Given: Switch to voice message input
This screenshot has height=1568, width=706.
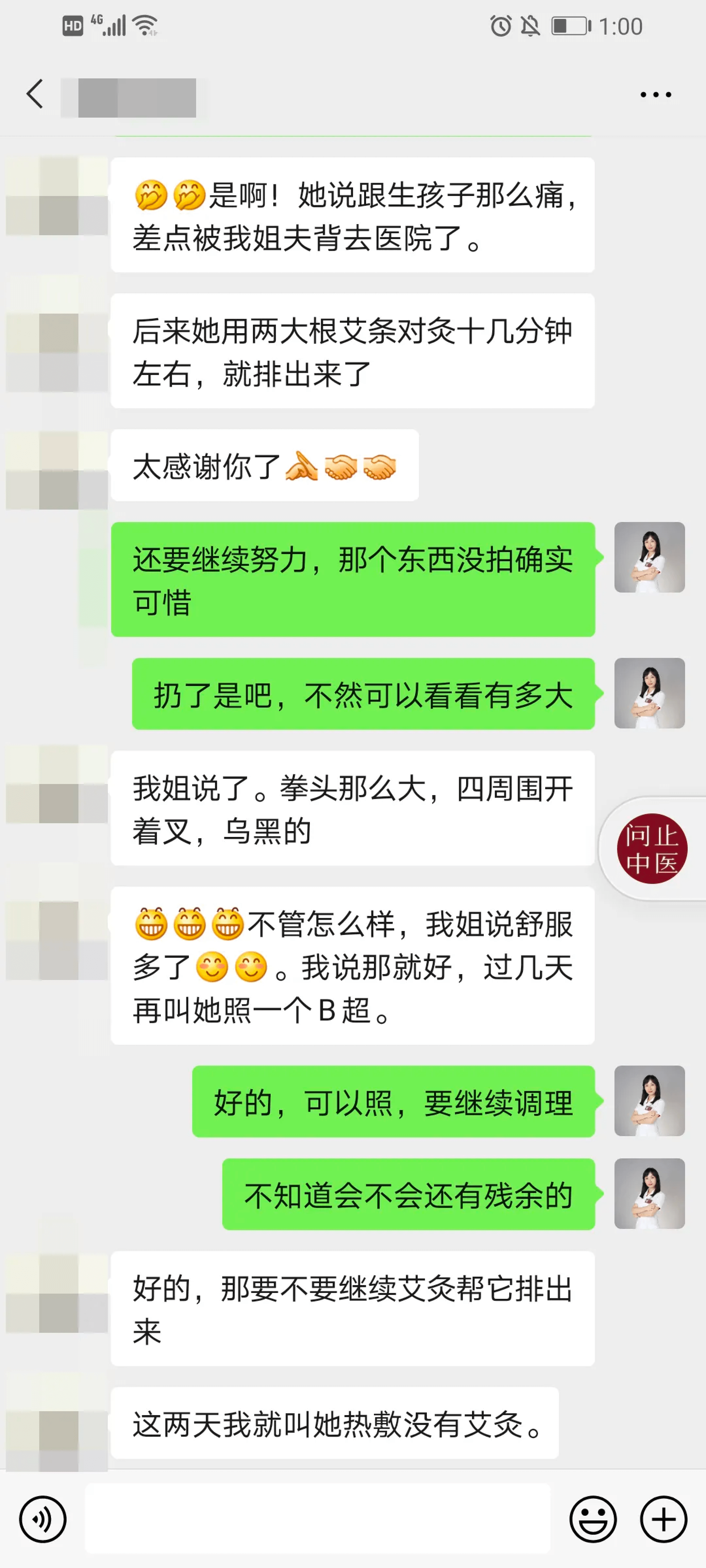Looking at the screenshot, I should (42, 1519).
